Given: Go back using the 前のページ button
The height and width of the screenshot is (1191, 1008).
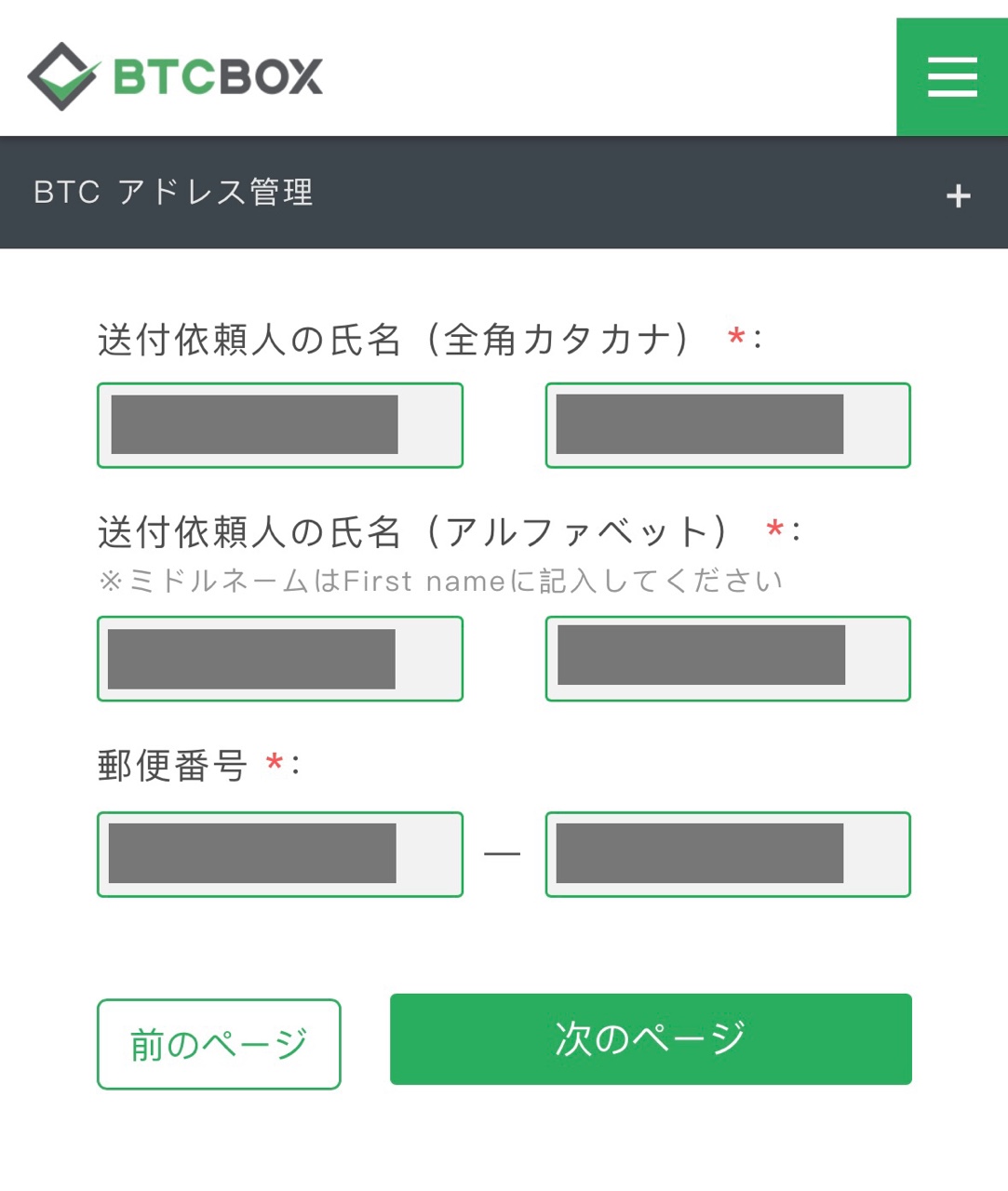Looking at the screenshot, I should tap(218, 1044).
